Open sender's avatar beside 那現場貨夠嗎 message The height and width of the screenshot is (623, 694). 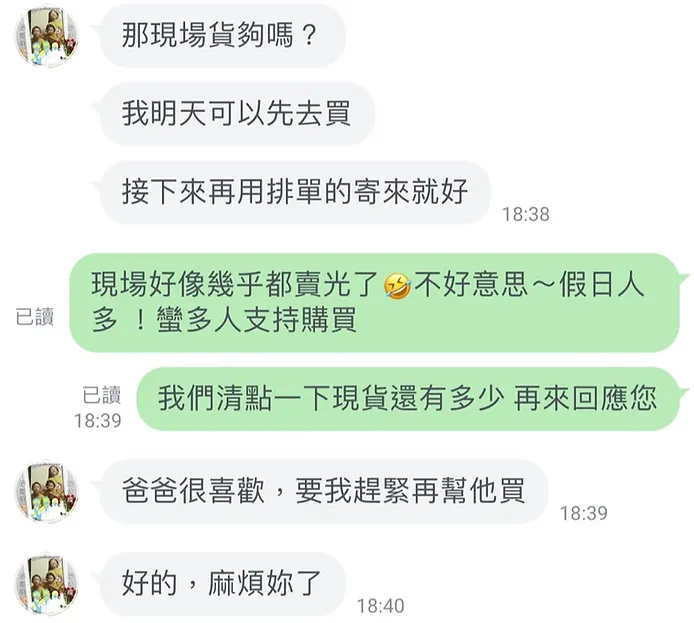click(x=46, y=36)
